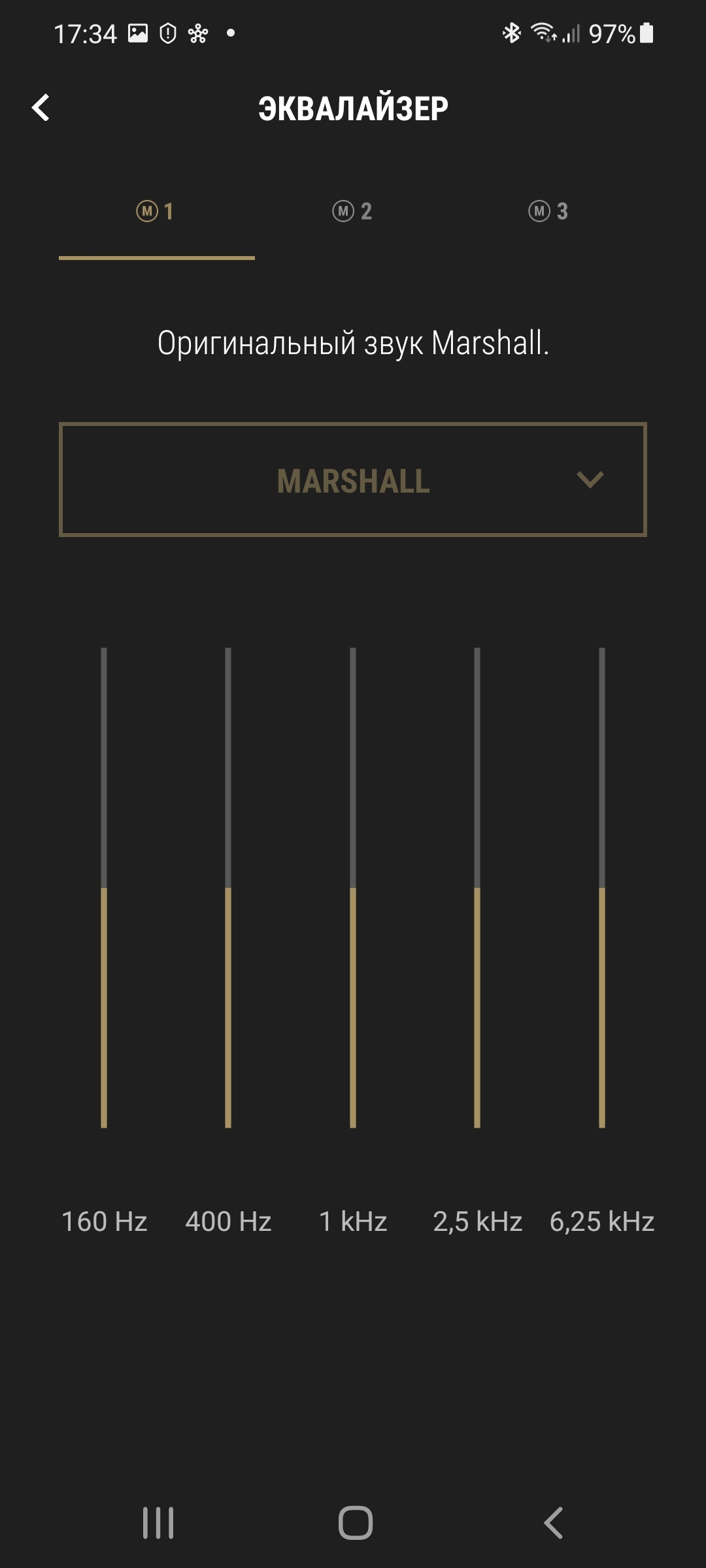Tap the 400 Hz band slider
This screenshot has width=706, height=1568.
[x=228, y=887]
